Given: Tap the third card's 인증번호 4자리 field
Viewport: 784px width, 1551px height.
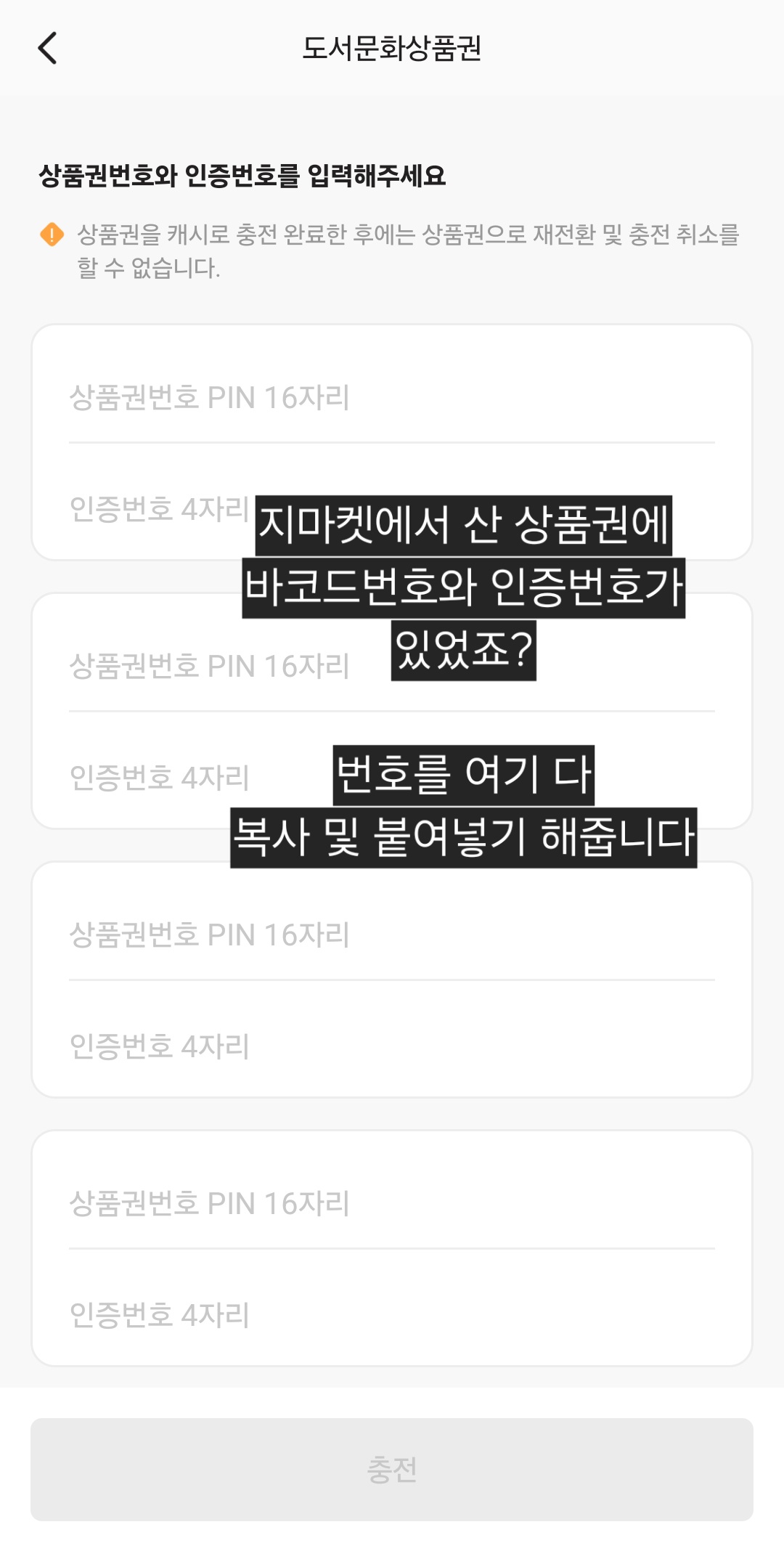Looking at the screenshot, I should 391,1046.
